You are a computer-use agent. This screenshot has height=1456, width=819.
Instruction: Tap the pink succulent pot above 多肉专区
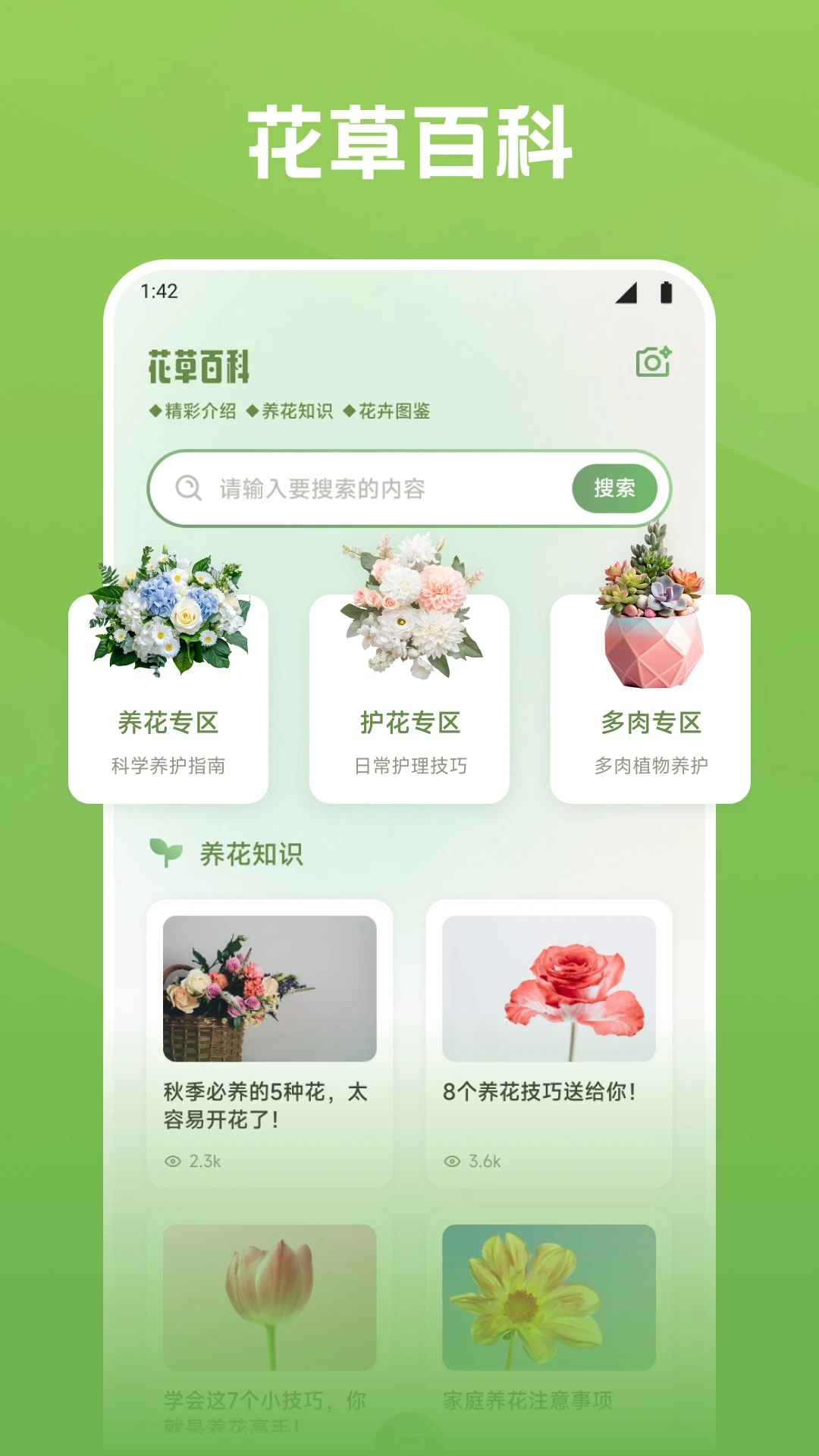coord(651,607)
